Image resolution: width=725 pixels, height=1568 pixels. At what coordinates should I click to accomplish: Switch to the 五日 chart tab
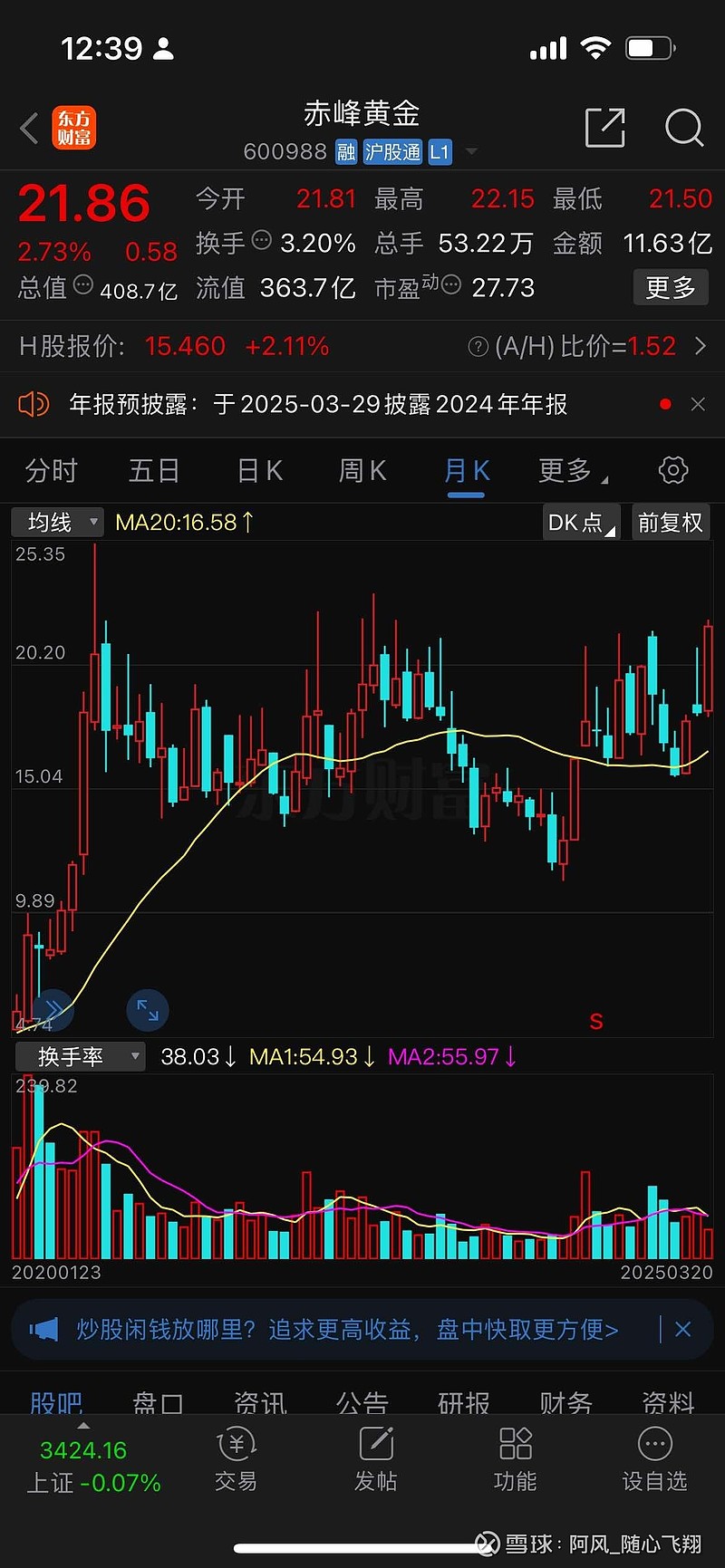click(x=154, y=471)
